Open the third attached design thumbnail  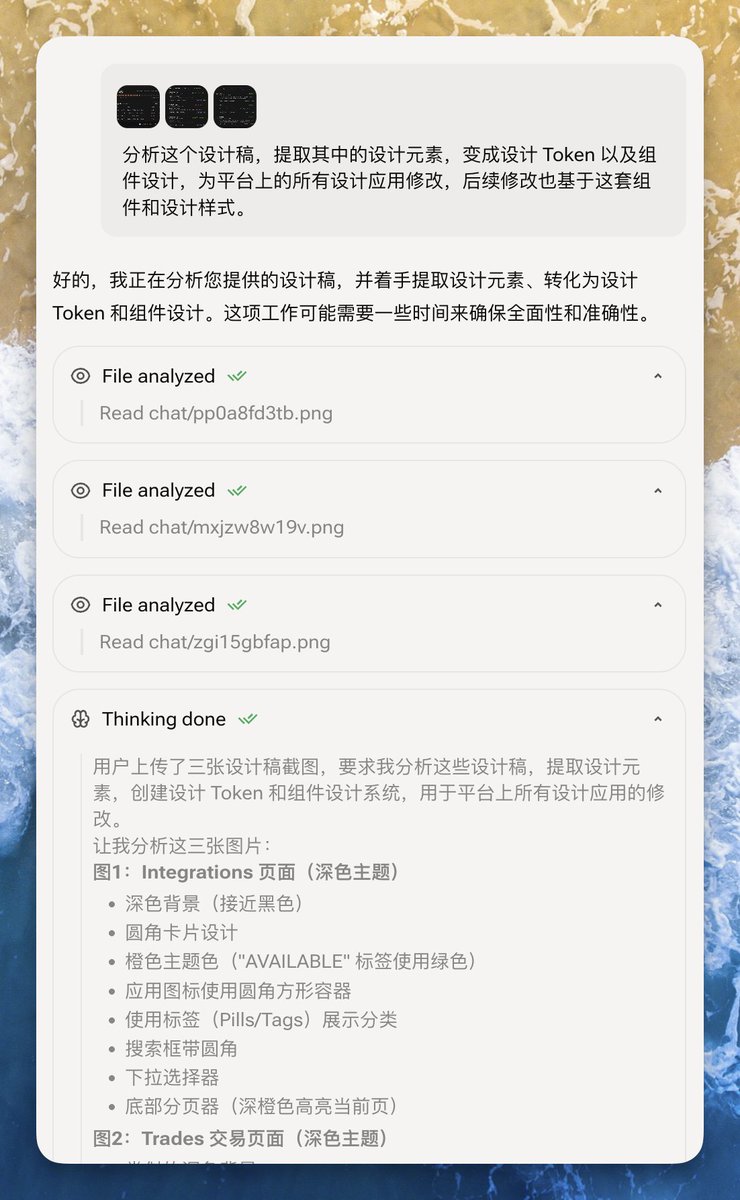[x=235, y=106]
